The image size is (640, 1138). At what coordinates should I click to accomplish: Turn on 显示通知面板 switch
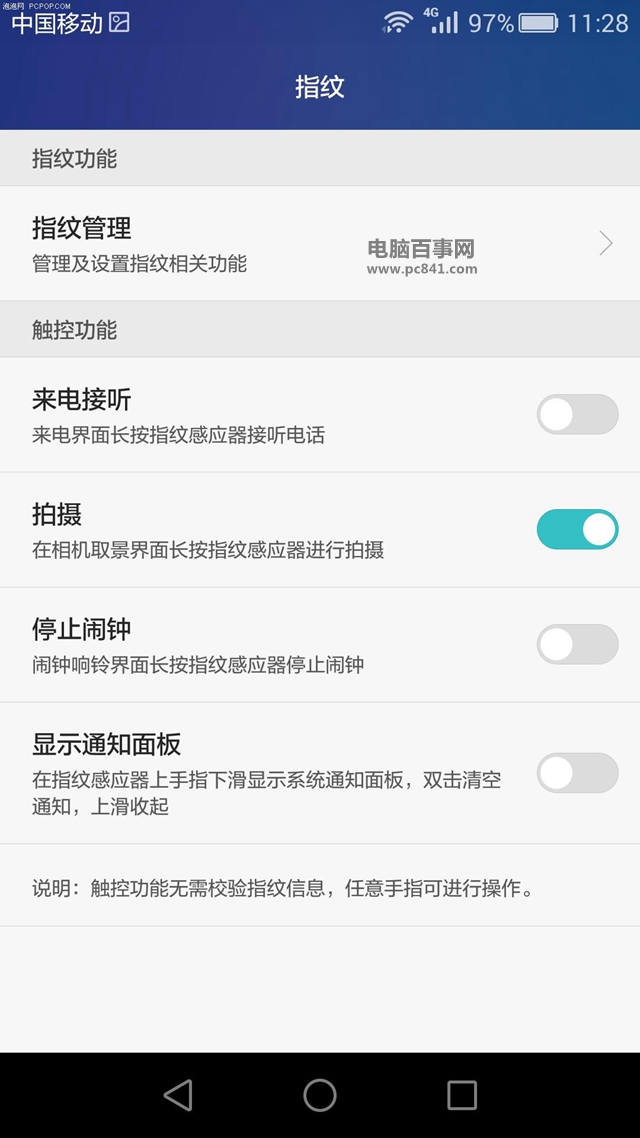[x=577, y=773]
